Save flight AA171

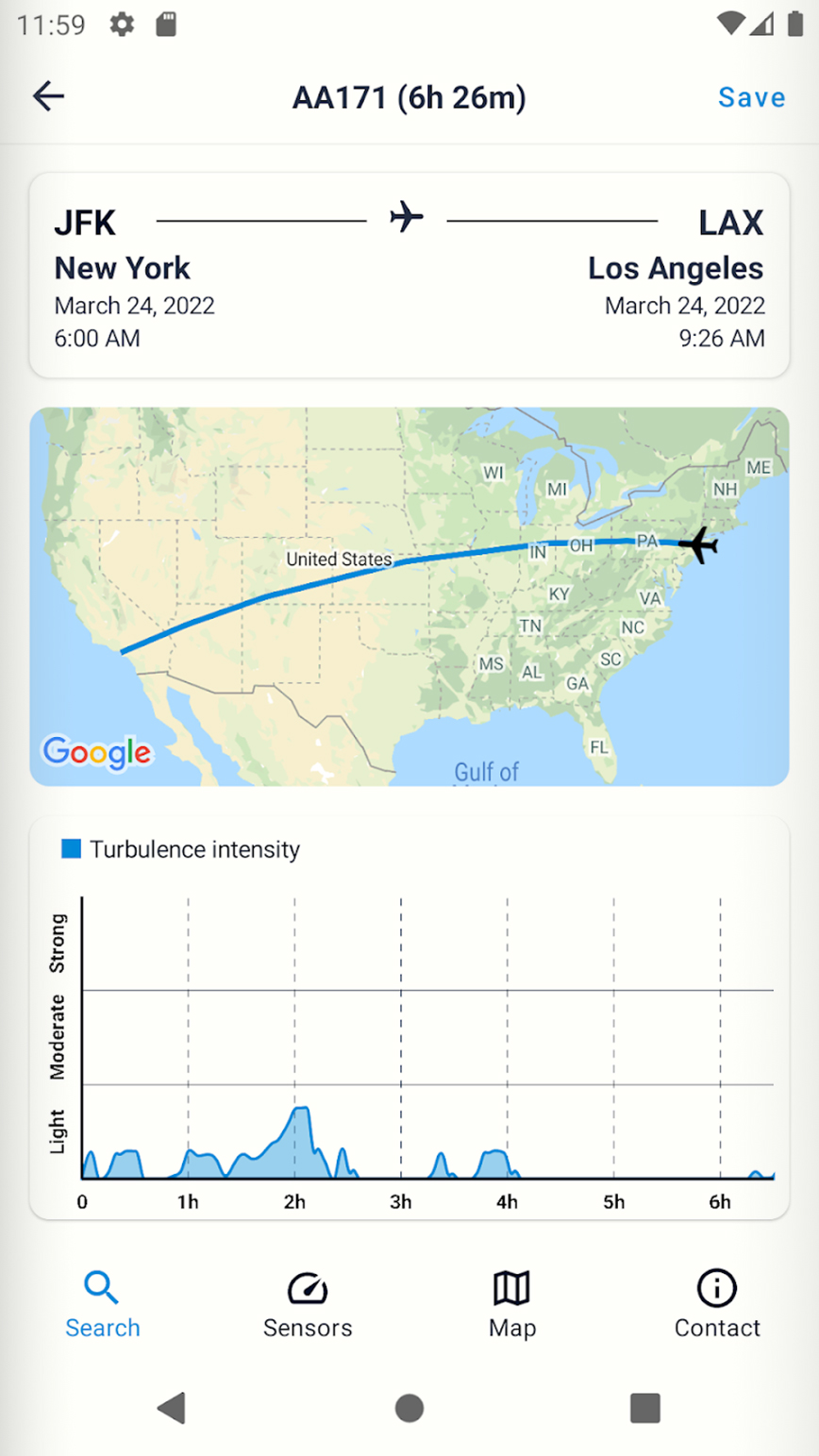point(751,97)
